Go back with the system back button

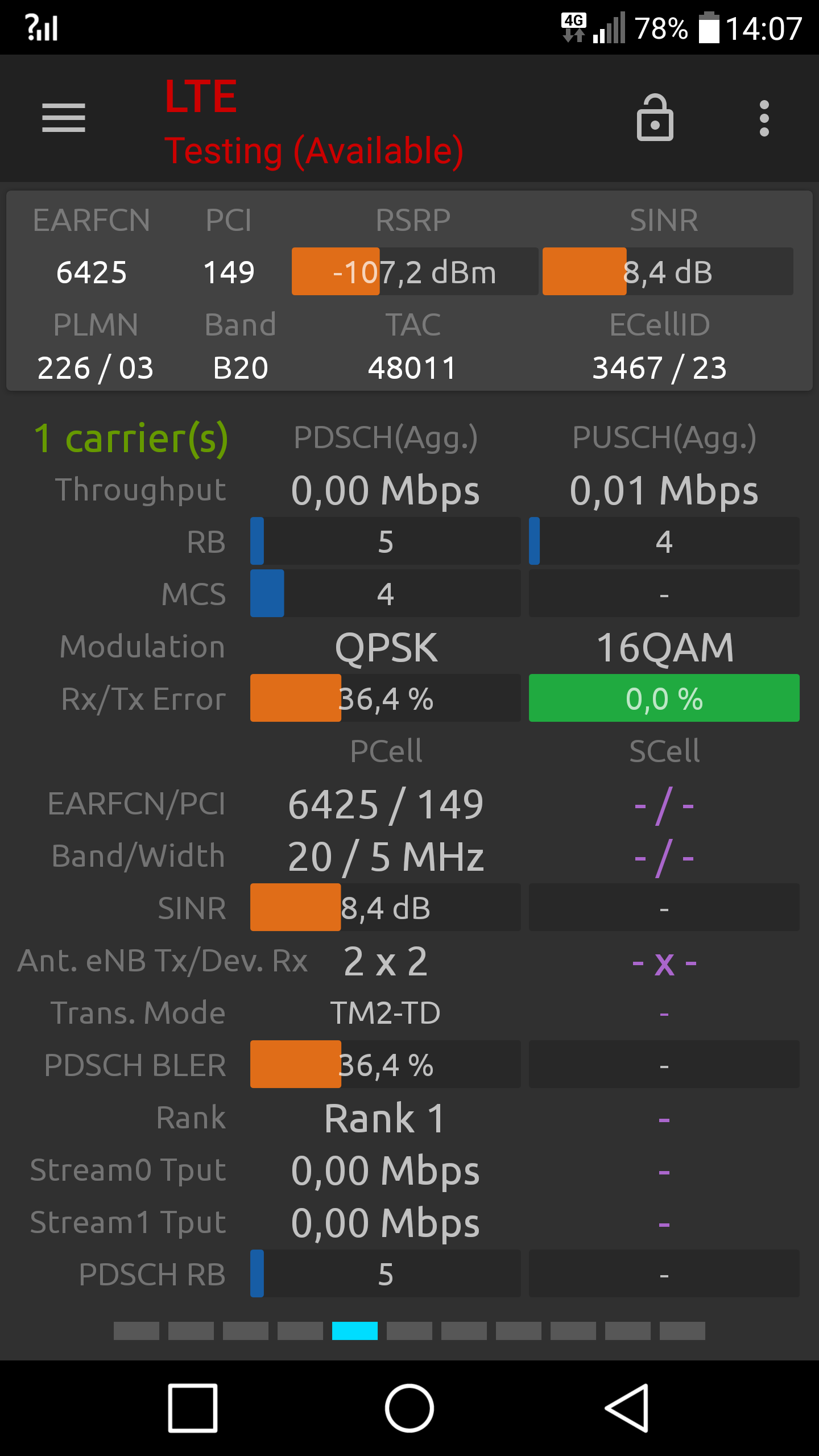click(x=626, y=1408)
